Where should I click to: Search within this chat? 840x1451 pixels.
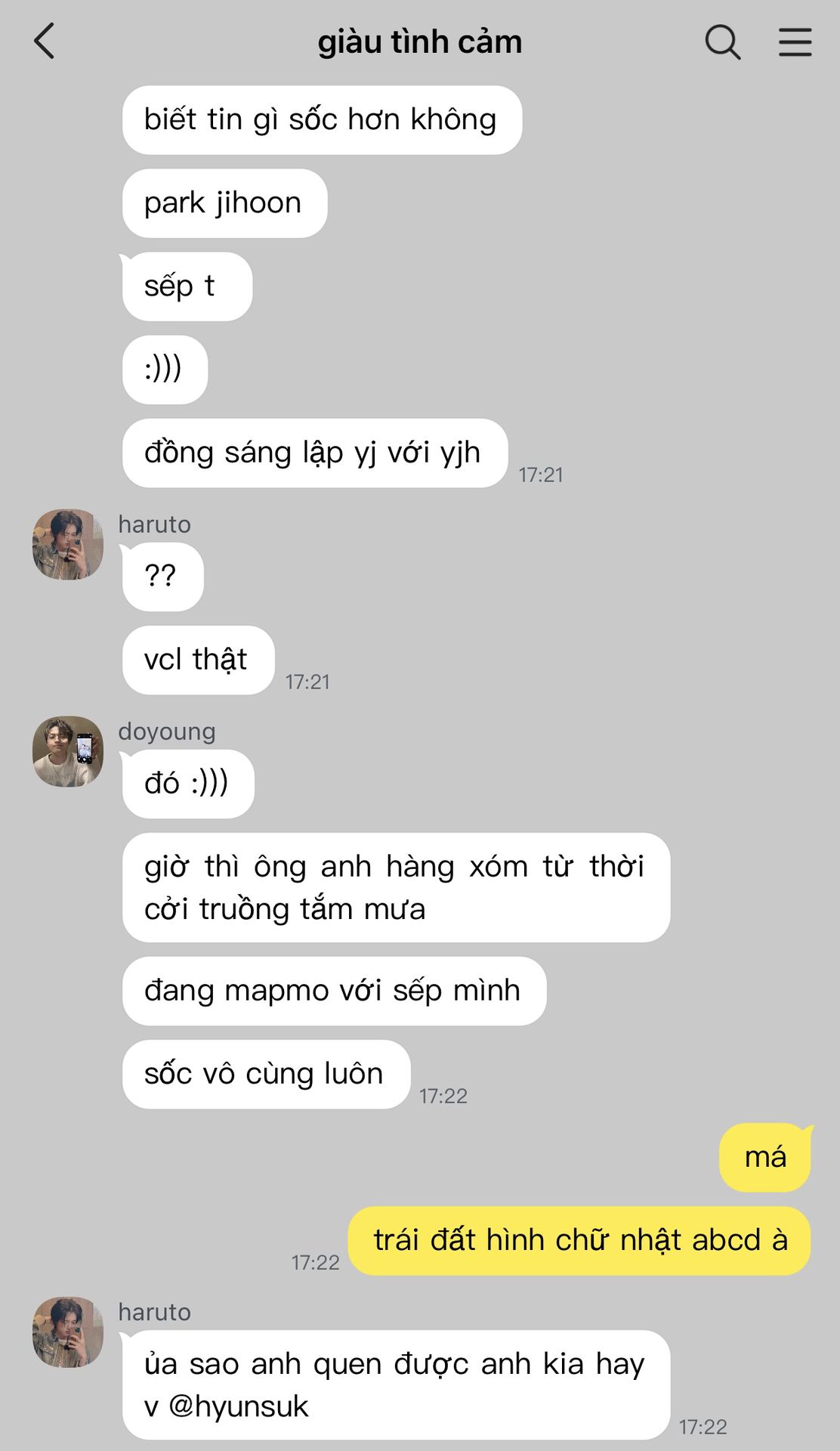point(722,42)
